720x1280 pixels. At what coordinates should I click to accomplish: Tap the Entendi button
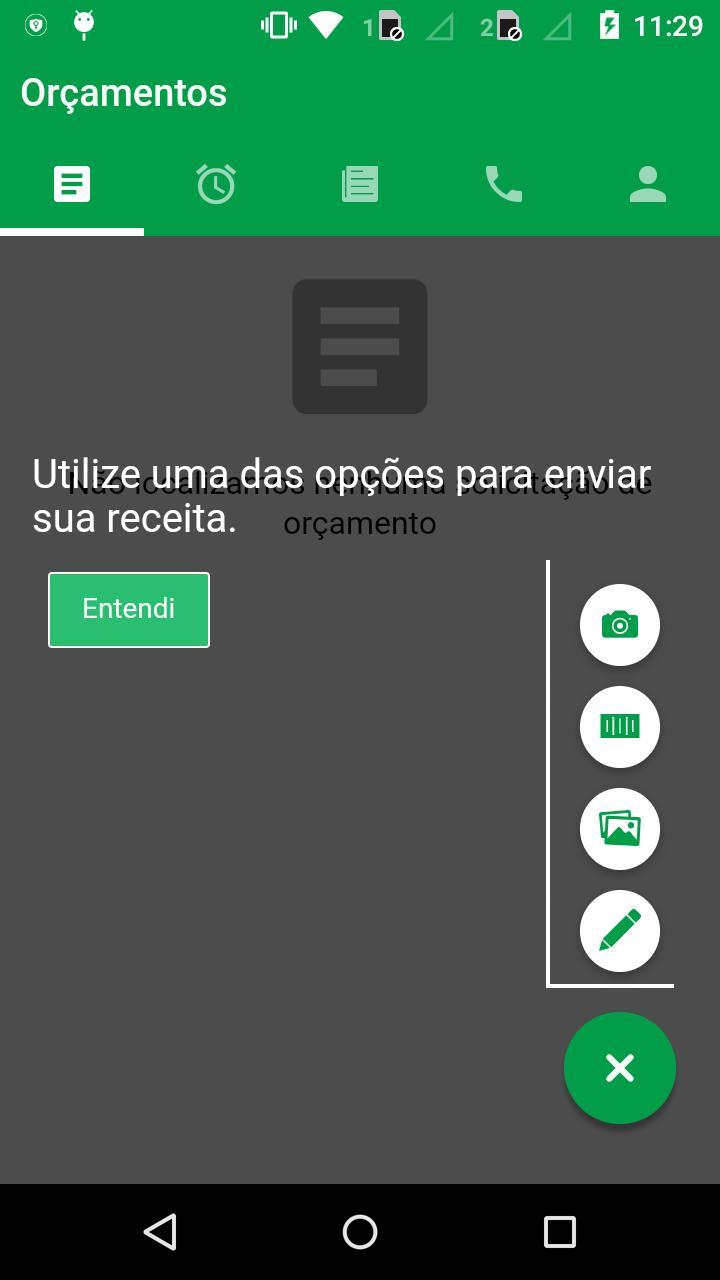tap(129, 610)
